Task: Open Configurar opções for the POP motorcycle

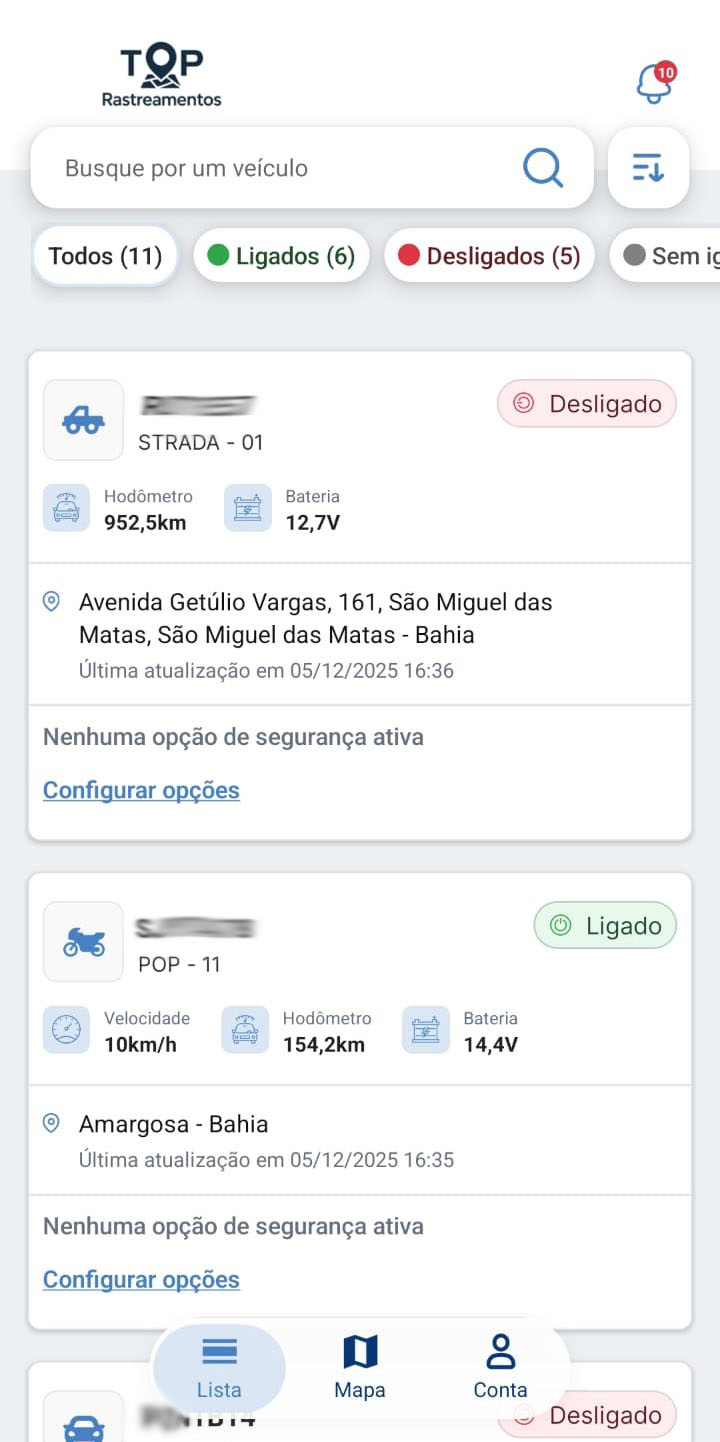Action: click(140, 1279)
